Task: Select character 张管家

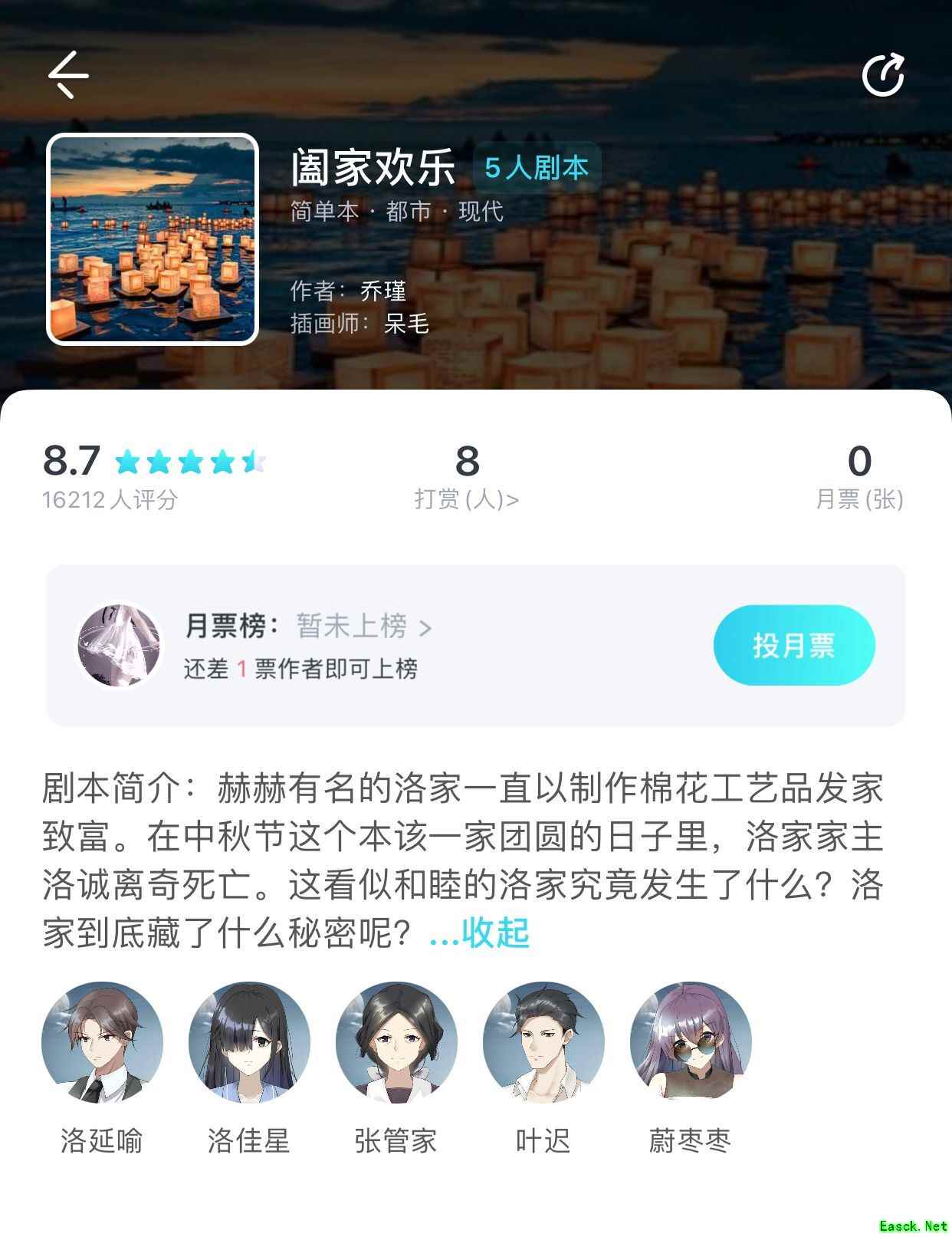Action: (396, 1043)
